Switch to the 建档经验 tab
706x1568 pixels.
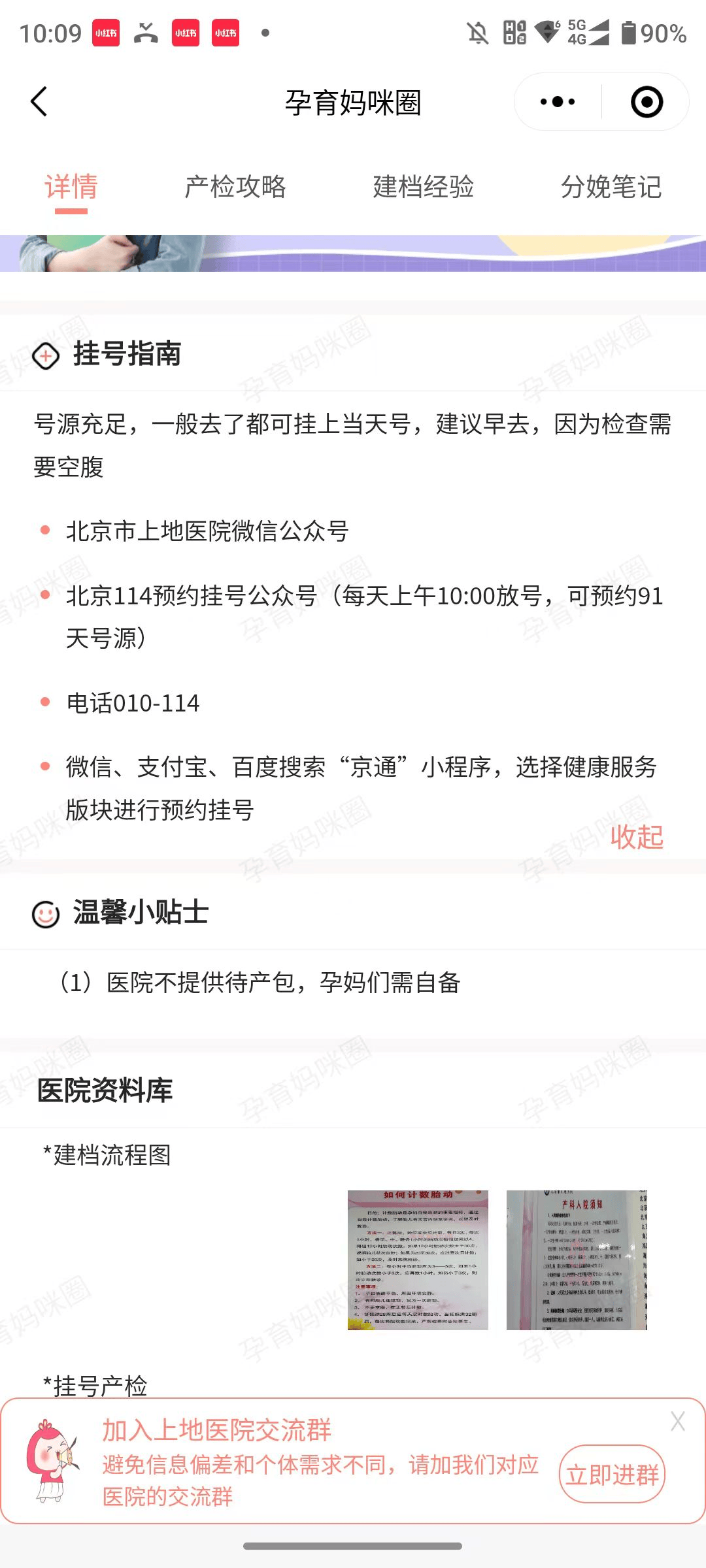point(423,187)
